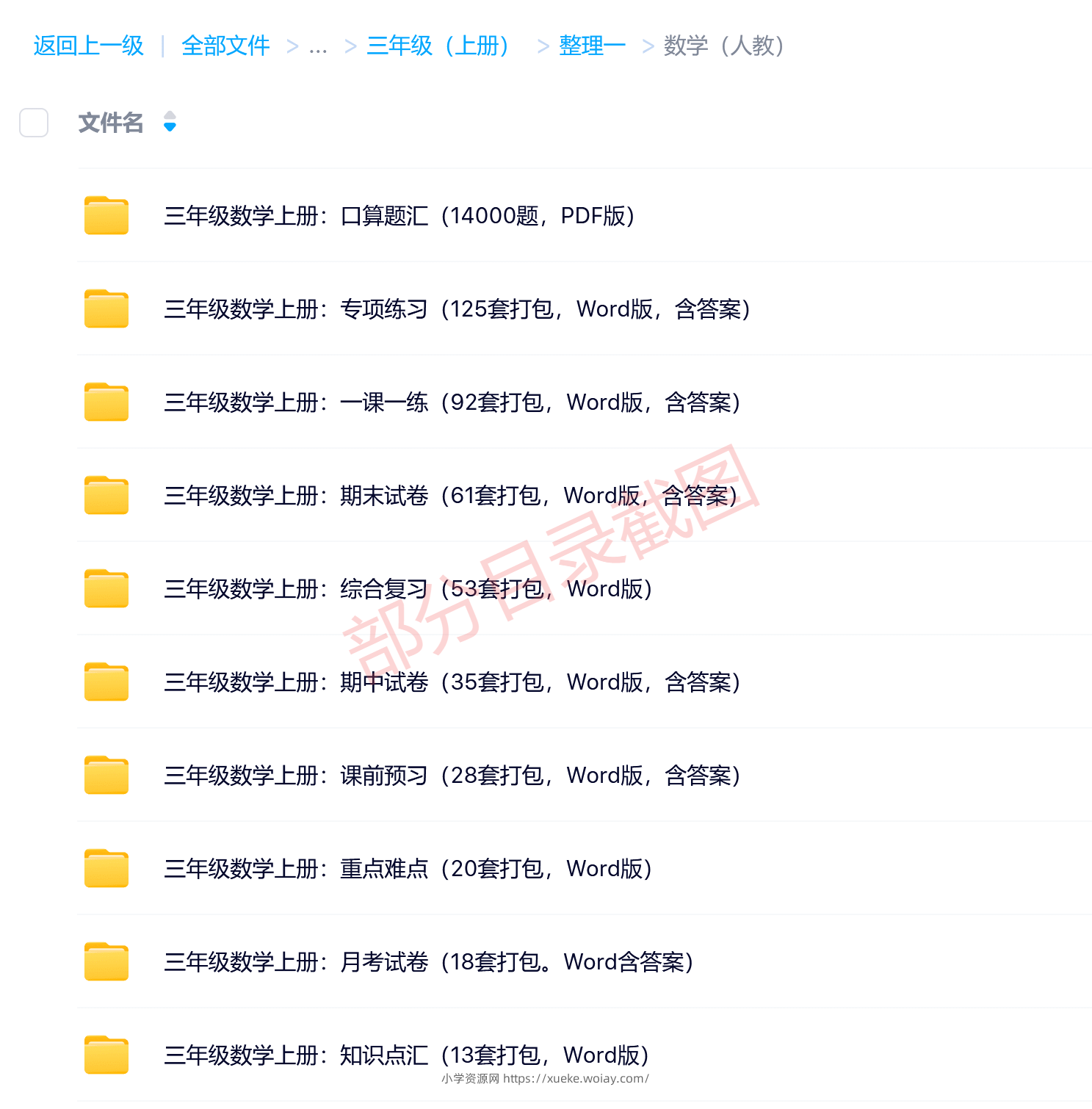The width and height of the screenshot is (1092, 1109).
Task: Open the 全部文件 breadcrumb
Action: click(x=225, y=46)
